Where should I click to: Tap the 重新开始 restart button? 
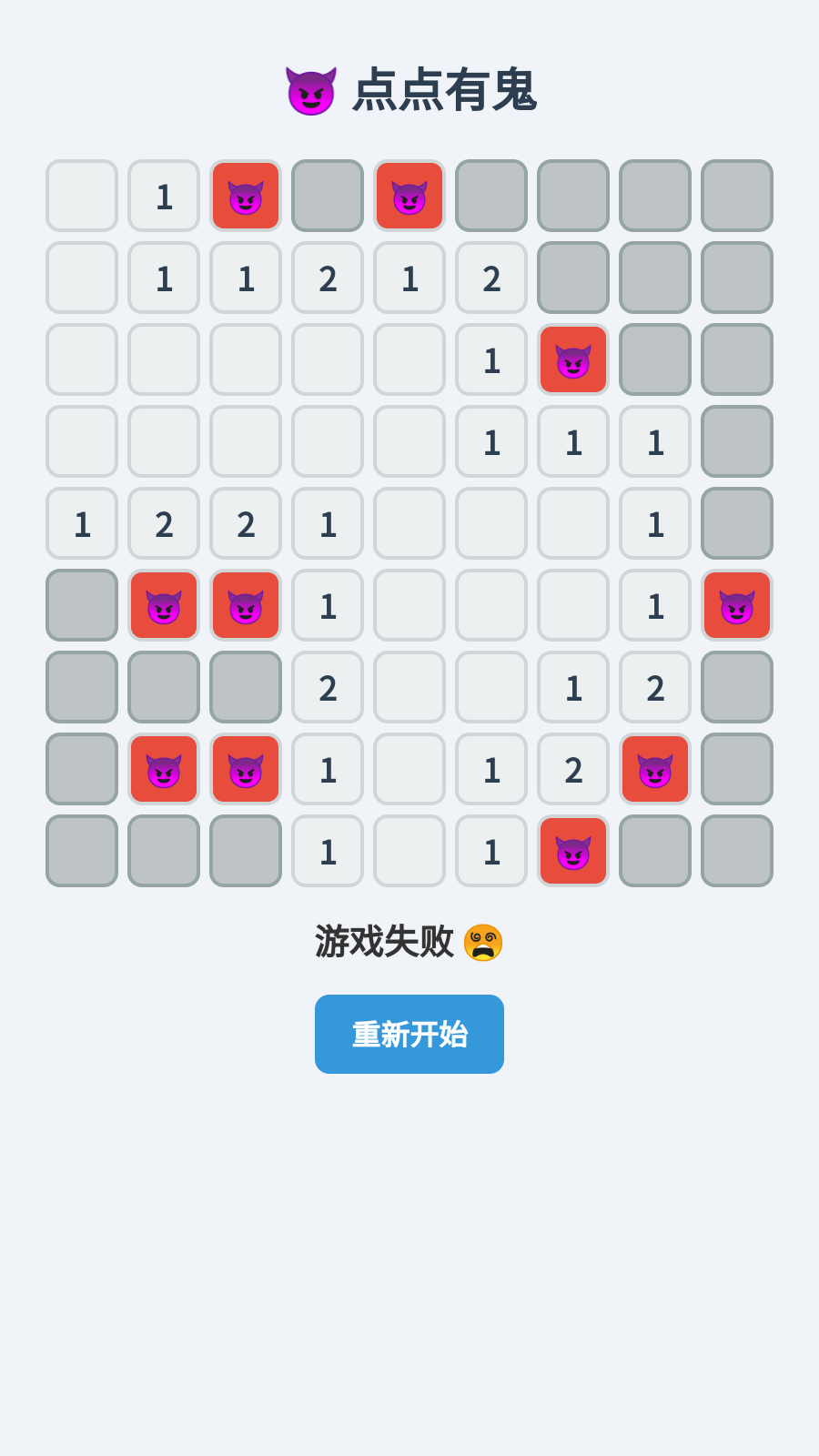point(409,1034)
